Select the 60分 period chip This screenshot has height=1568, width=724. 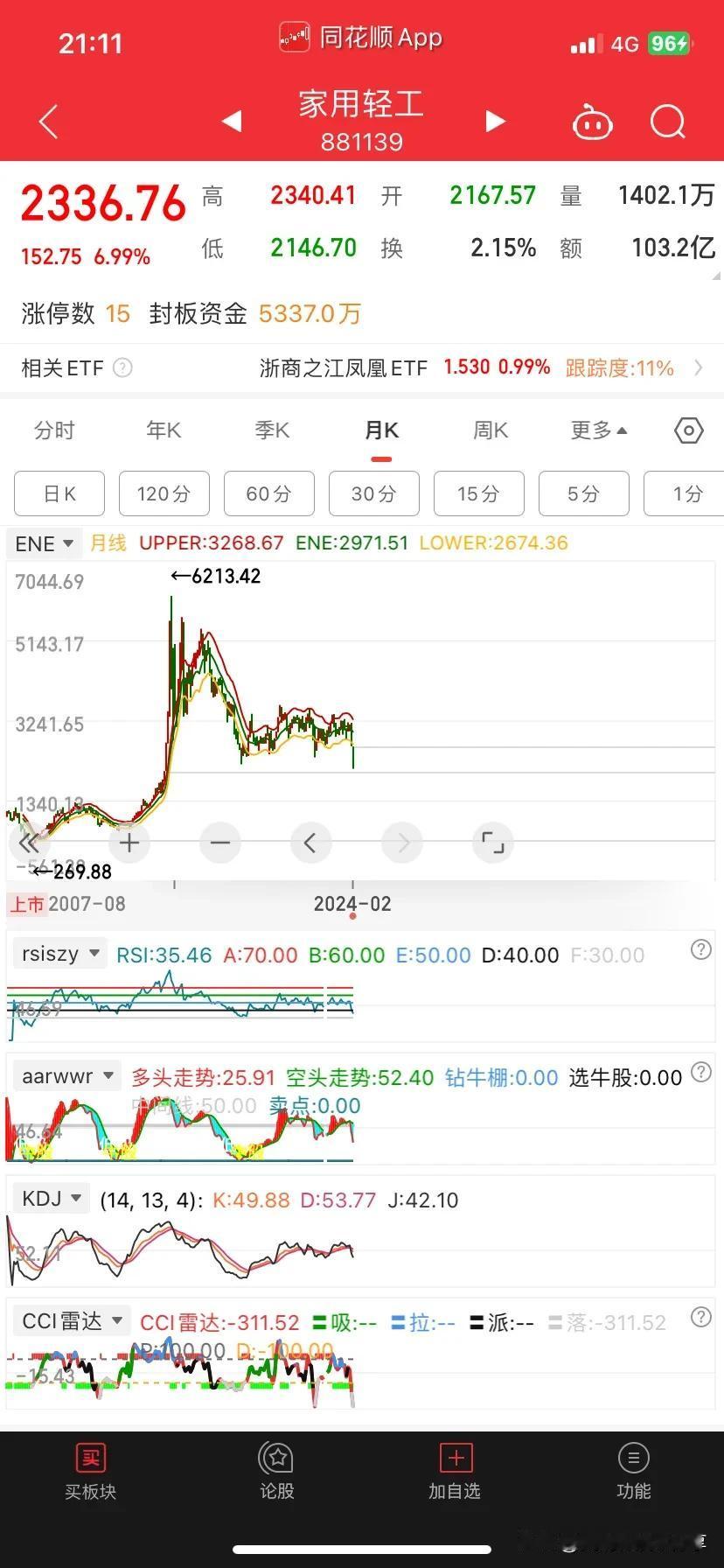click(x=269, y=493)
